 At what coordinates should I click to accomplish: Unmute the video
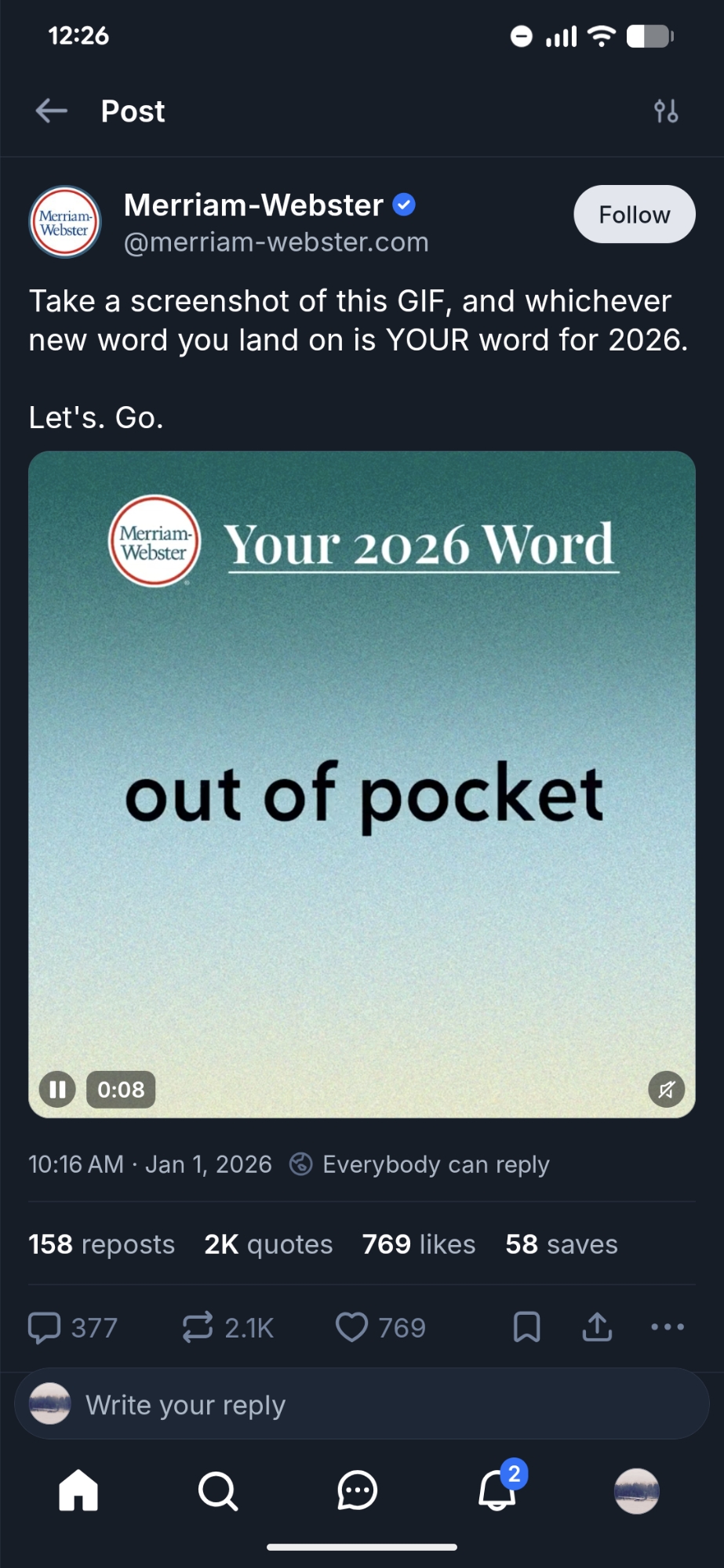tap(666, 1089)
